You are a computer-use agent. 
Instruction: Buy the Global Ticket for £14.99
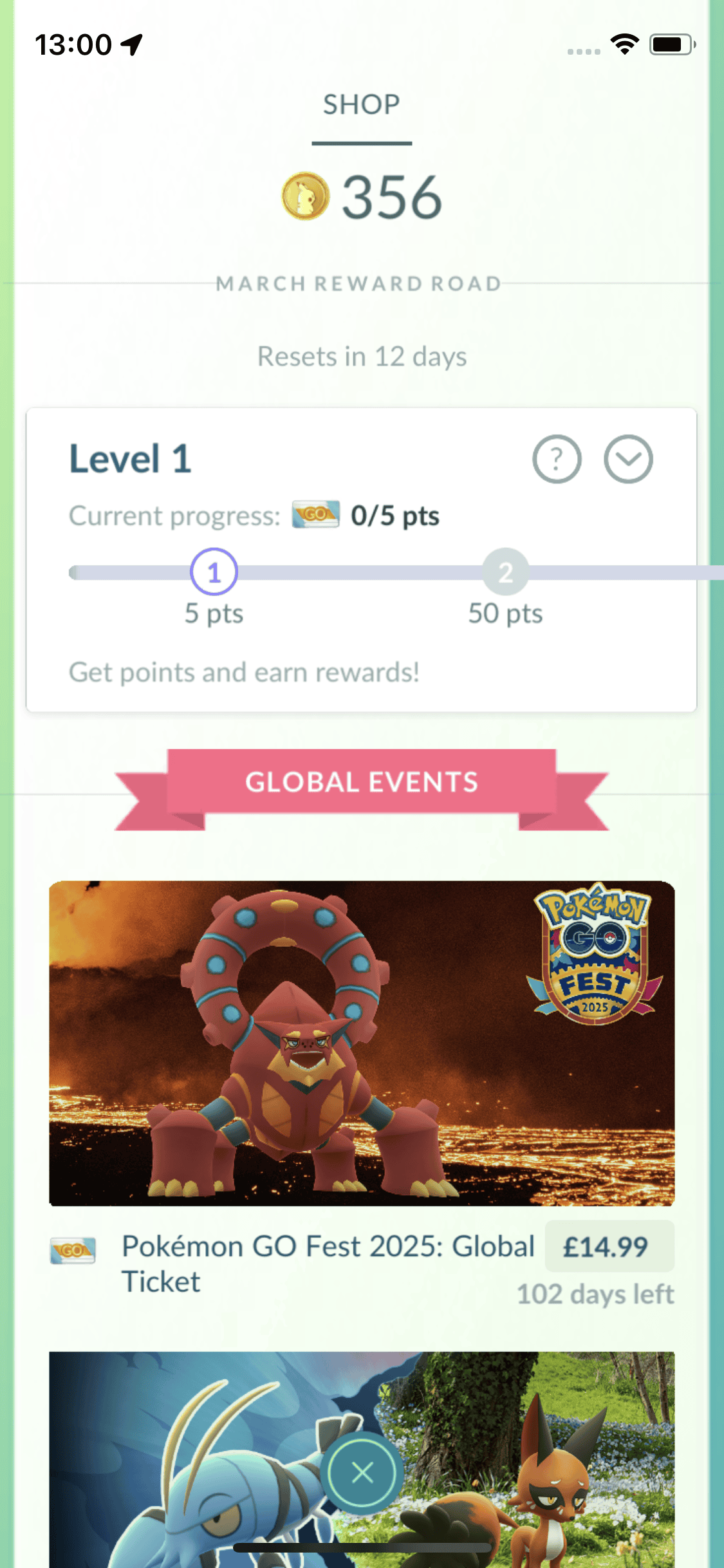pyautogui.click(x=609, y=1246)
